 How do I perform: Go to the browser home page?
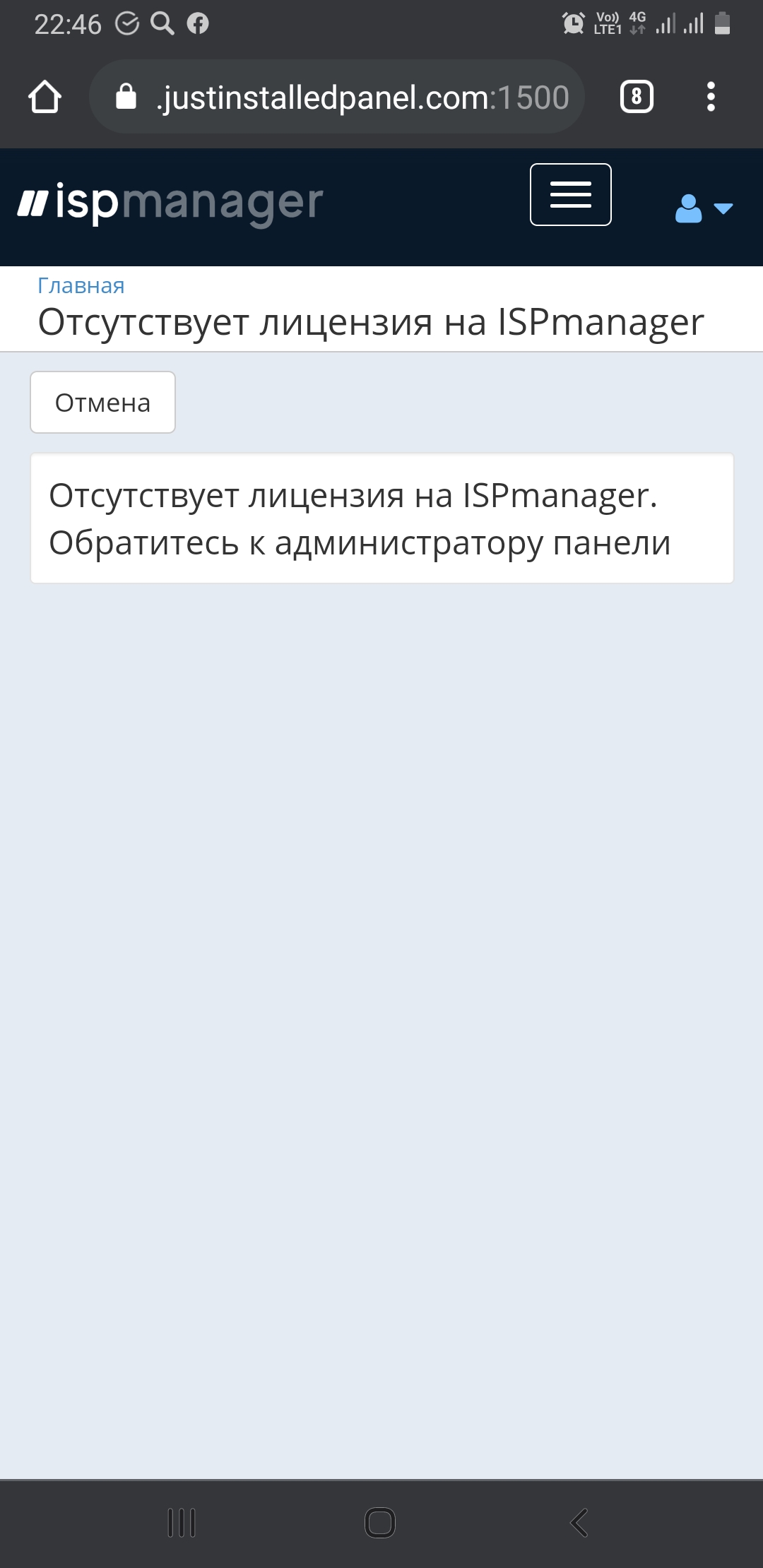(45, 97)
